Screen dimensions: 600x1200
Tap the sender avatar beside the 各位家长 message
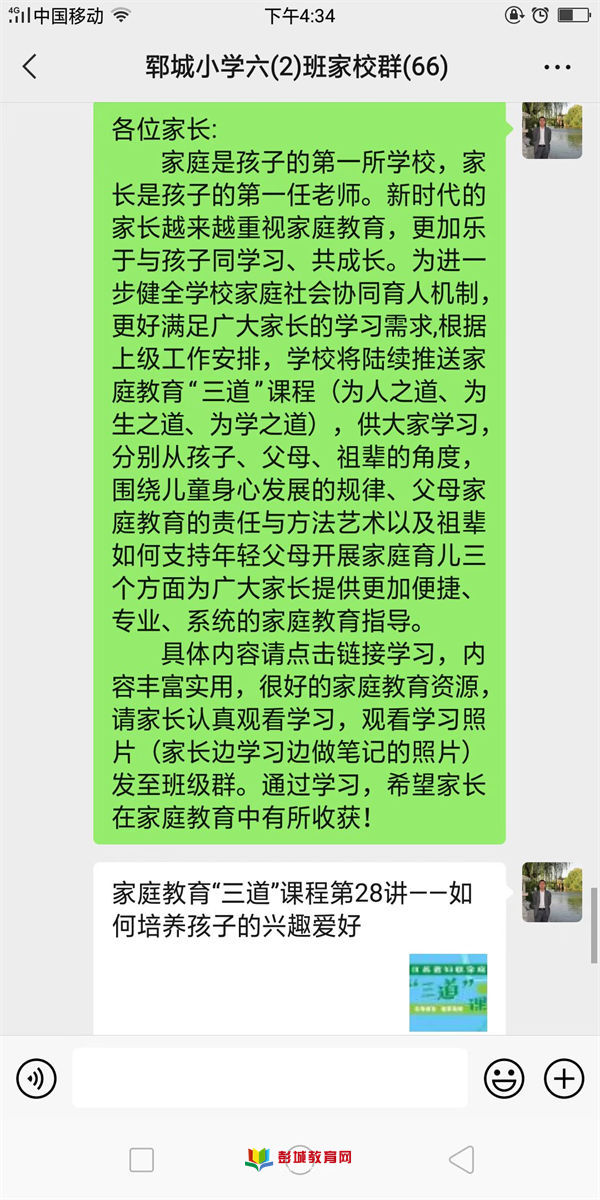click(x=552, y=131)
